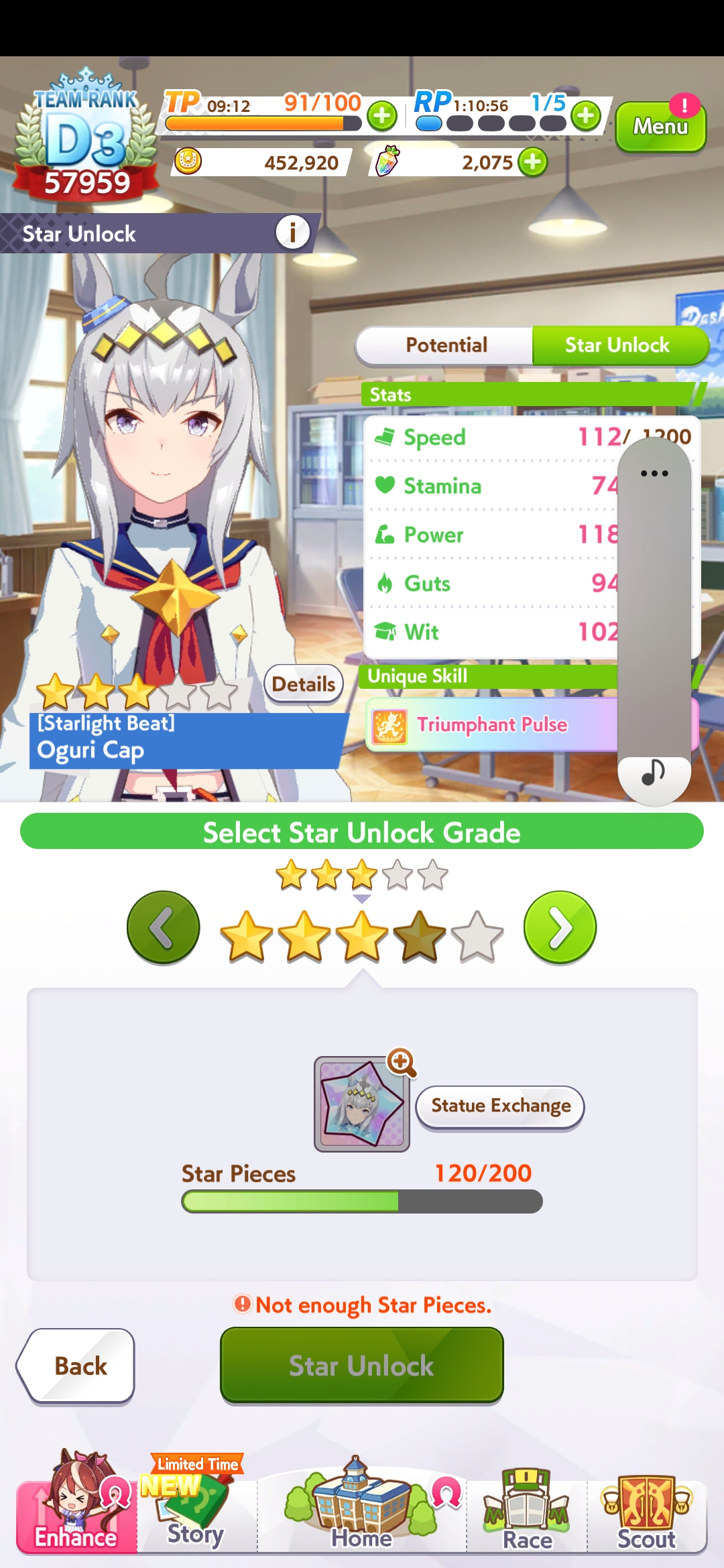
Task: Open the Race section
Action: pyautogui.click(x=528, y=1508)
